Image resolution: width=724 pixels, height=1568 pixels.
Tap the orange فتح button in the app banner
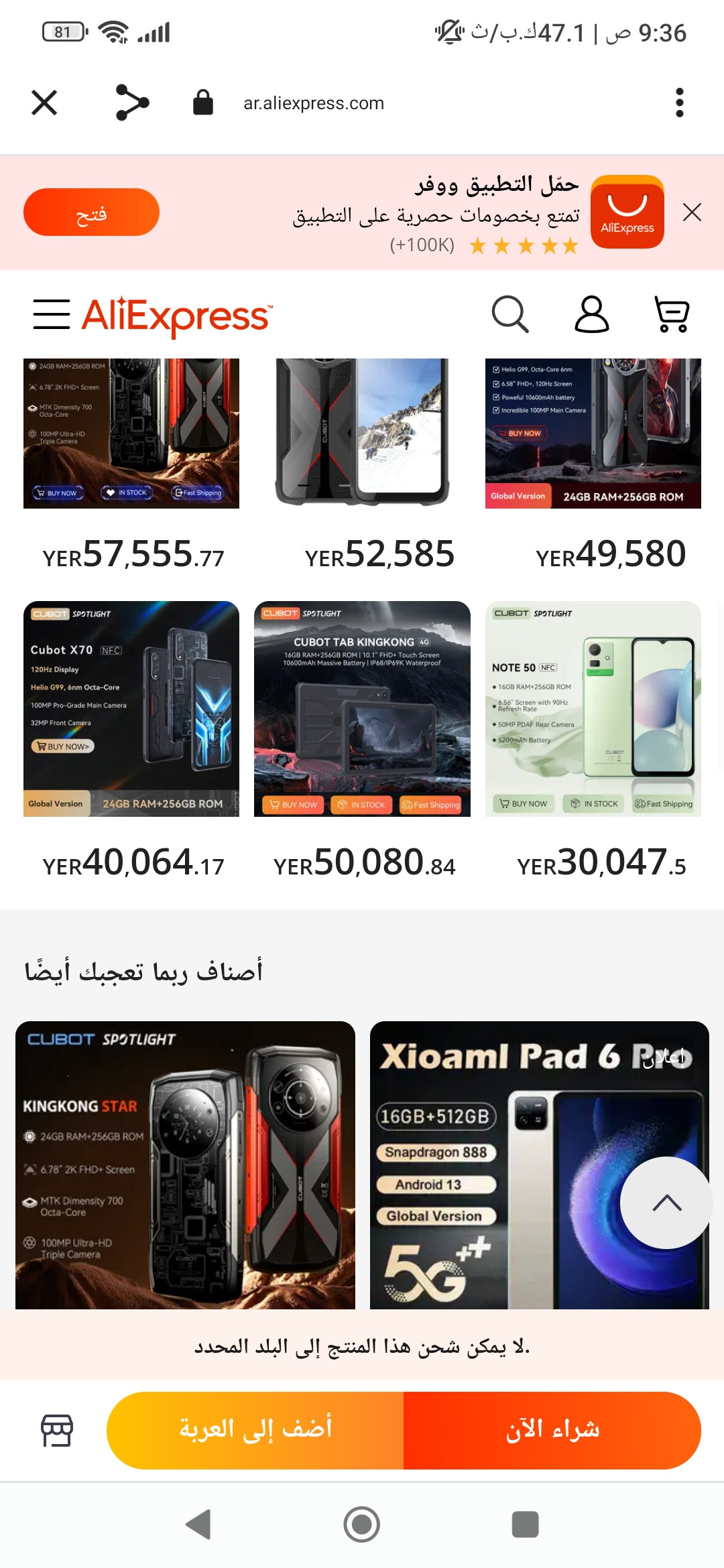[91, 212]
